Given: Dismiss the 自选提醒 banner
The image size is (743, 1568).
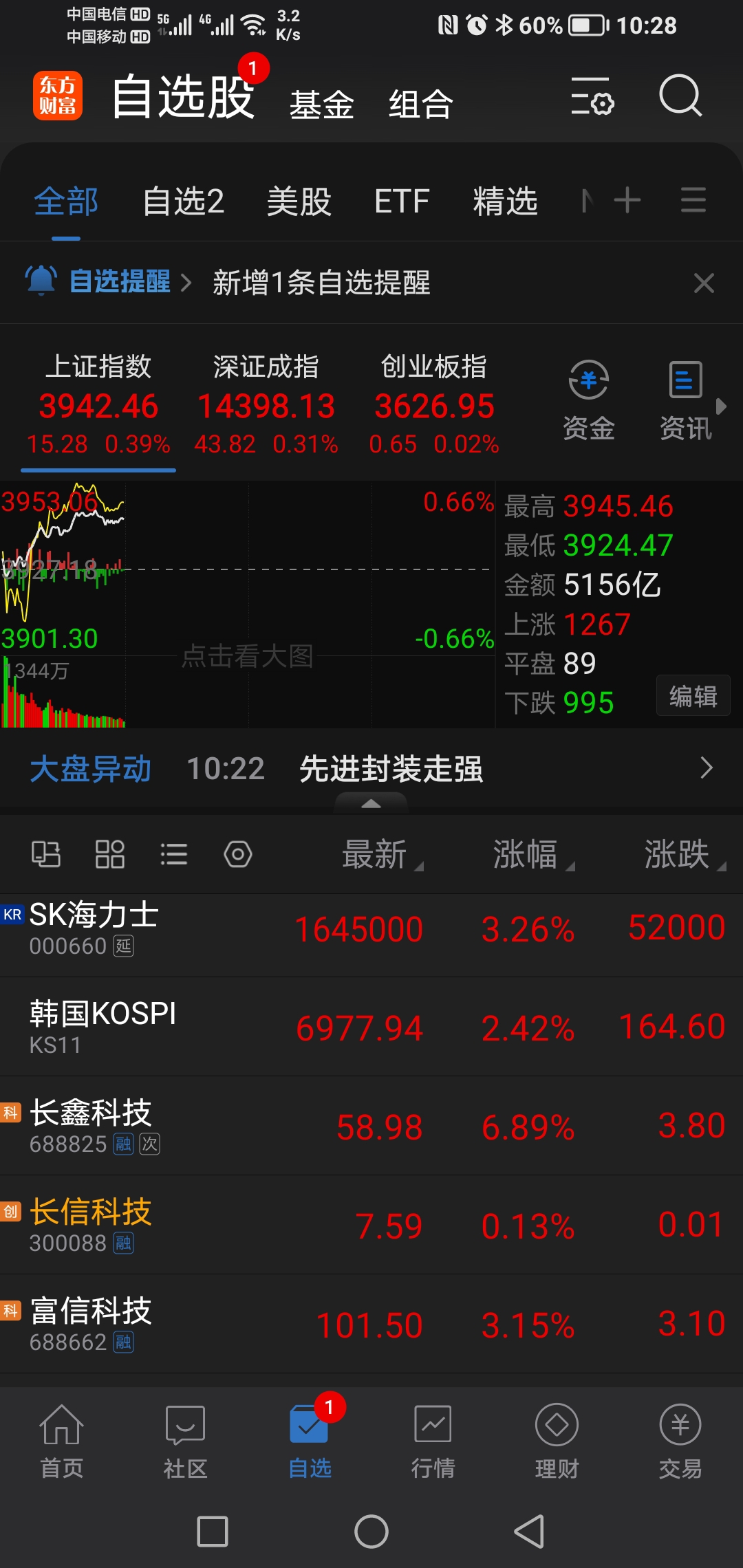Looking at the screenshot, I should 704,283.
